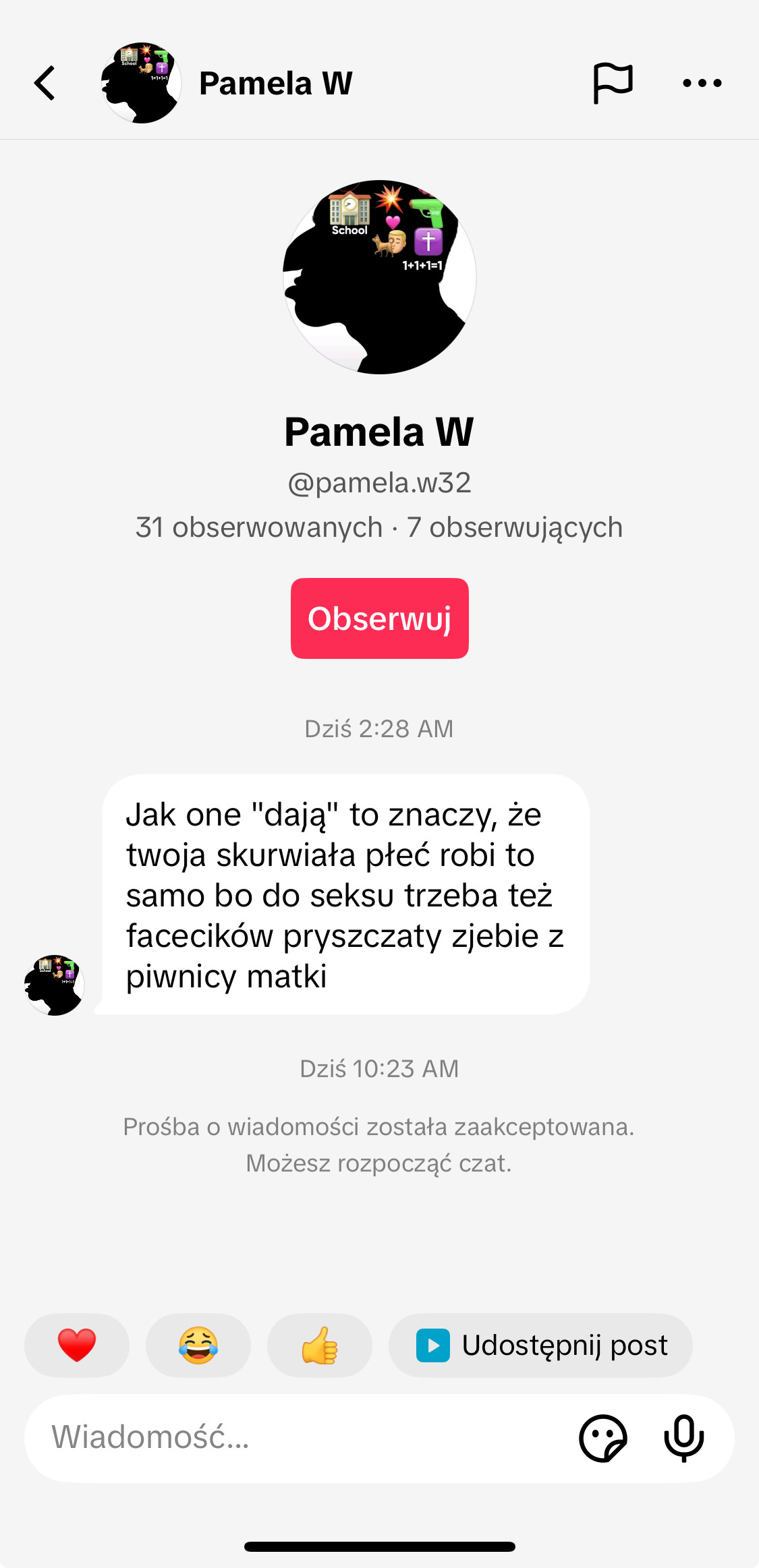The height and width of the screenshot is (1568, 759).
Task: Report this conversation with the flag icon
Action: point(613,84)
